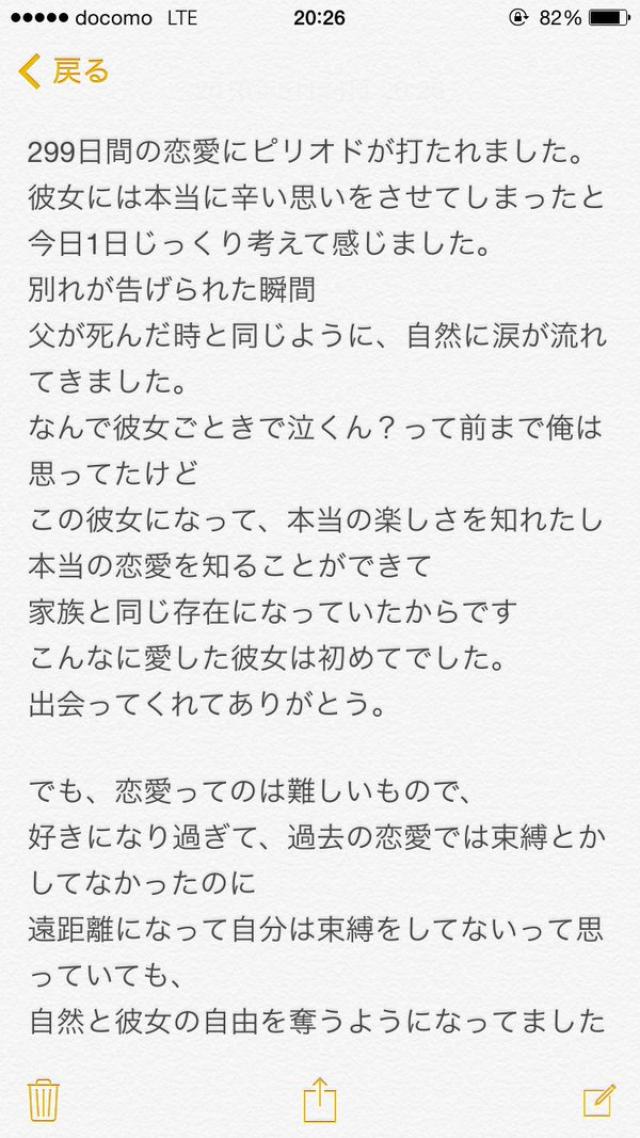The height and width of the screenshot is (1138, 640).
Task: Share this note
Action: point(320,1097)
